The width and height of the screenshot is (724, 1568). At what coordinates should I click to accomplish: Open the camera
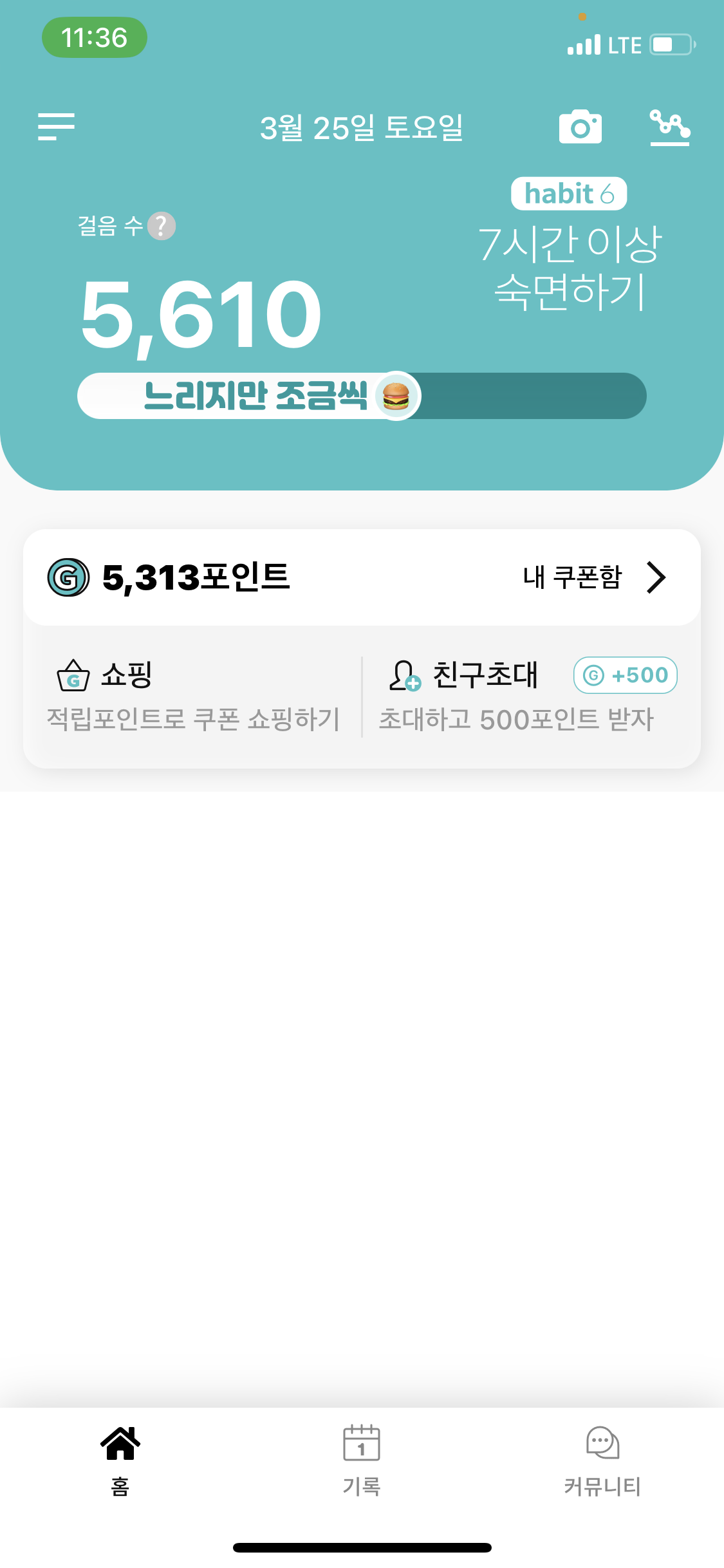580,126
